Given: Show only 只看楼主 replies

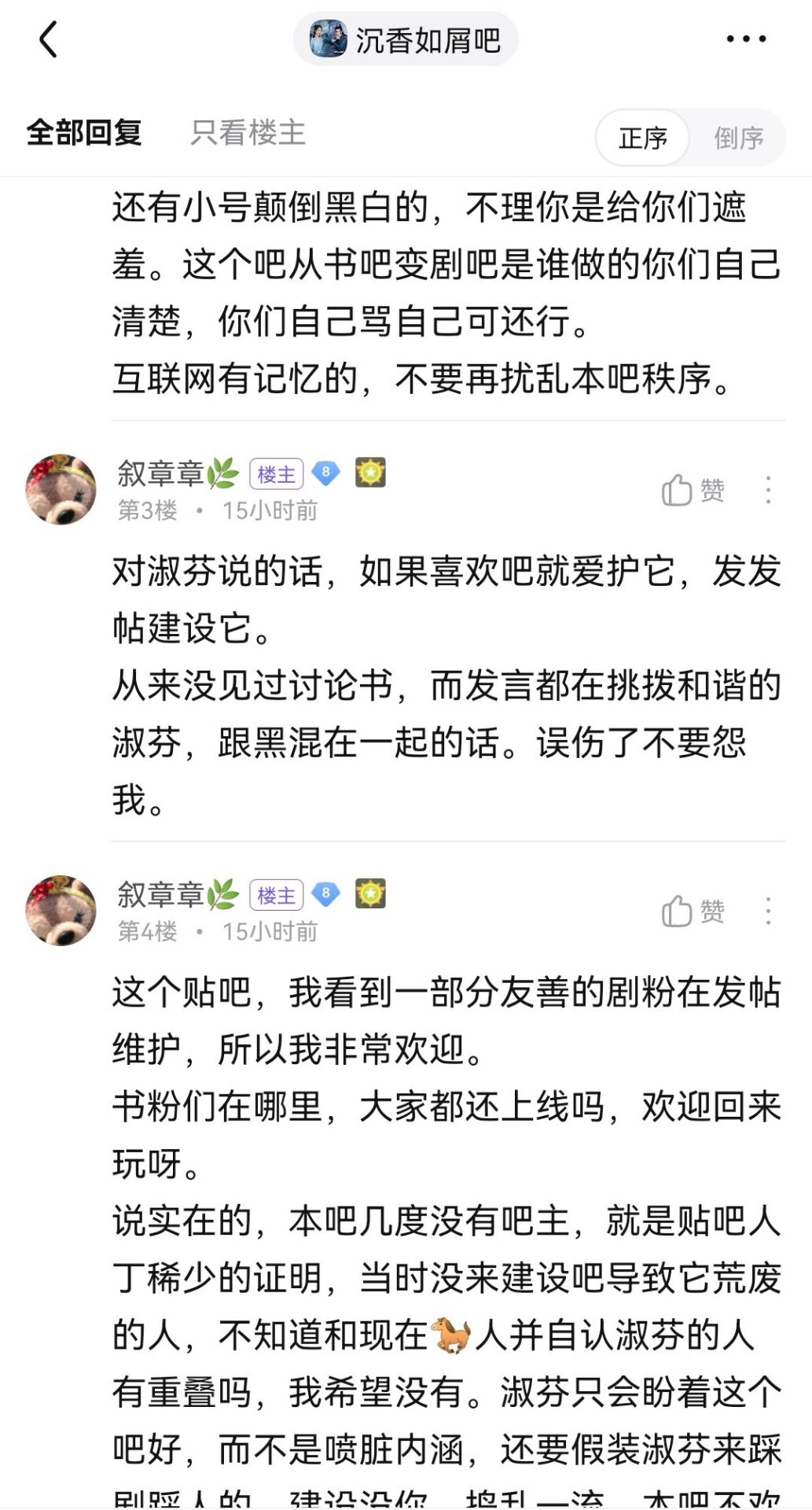Looking at the screenshot, I should 248,133.
